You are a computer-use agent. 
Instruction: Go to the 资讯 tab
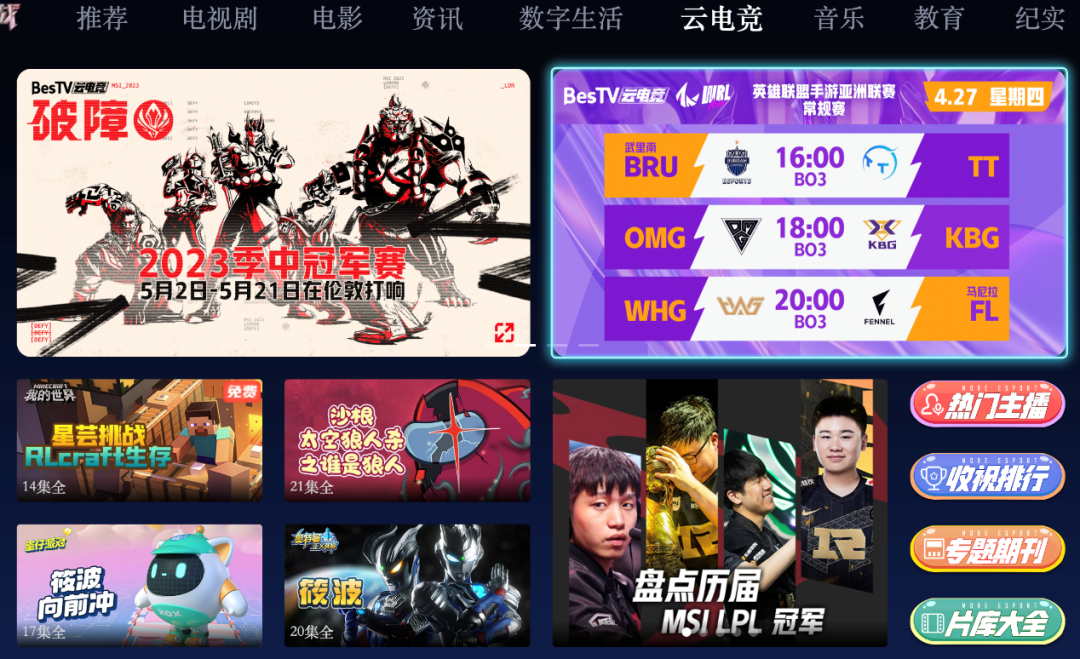437,18
